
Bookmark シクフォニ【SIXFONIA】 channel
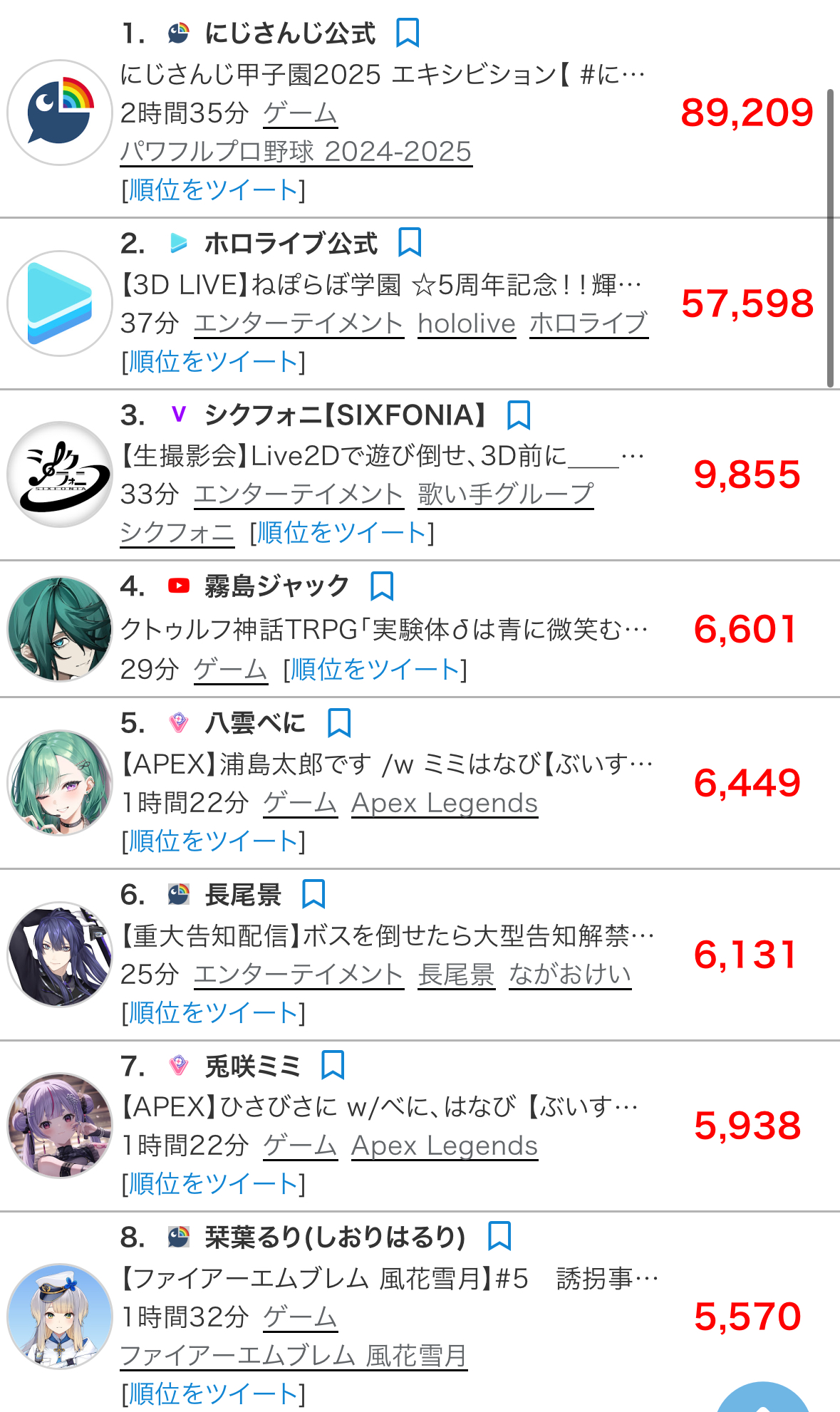519,415
